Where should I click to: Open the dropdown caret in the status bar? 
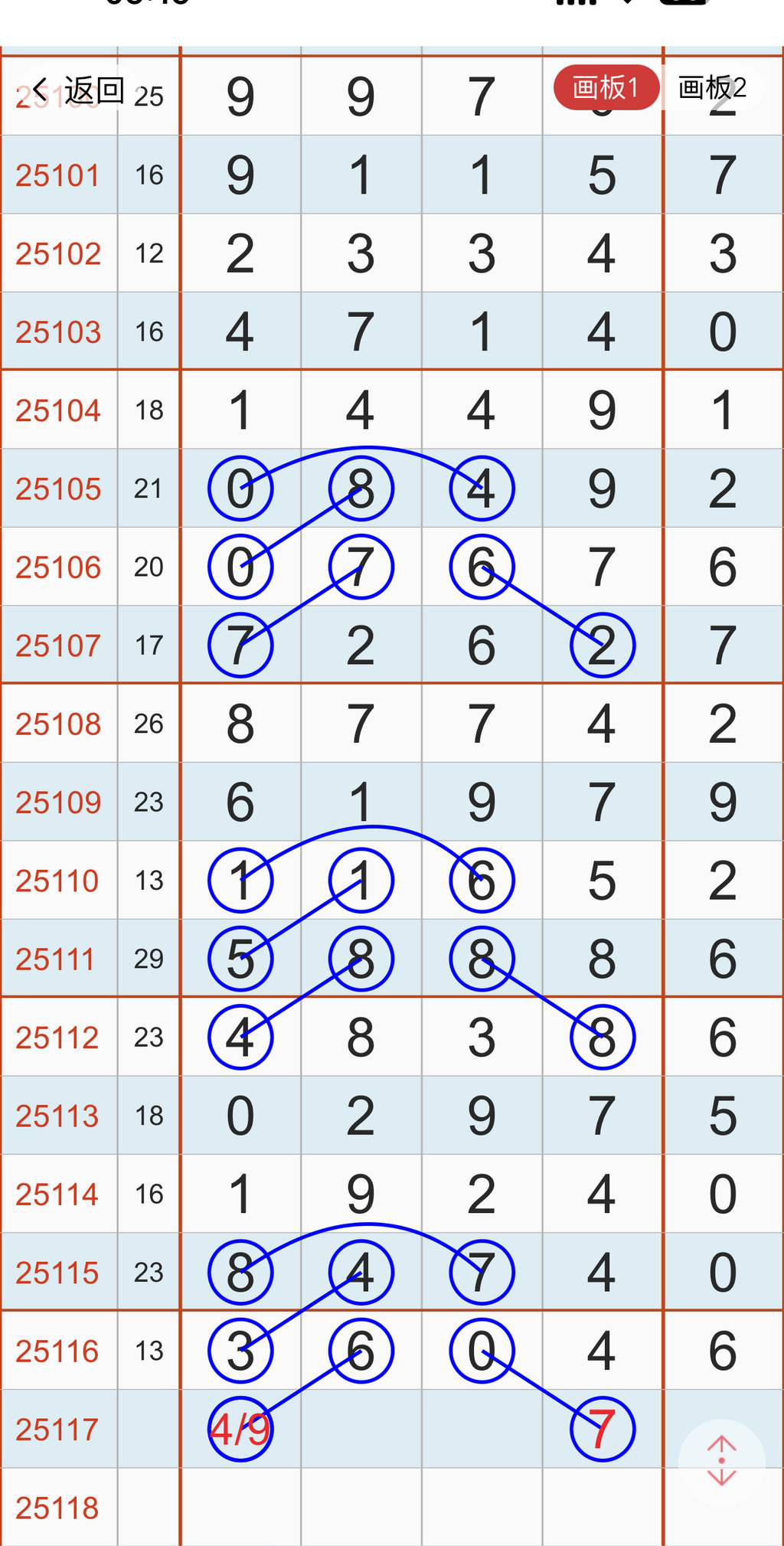(x=628, y=5)
